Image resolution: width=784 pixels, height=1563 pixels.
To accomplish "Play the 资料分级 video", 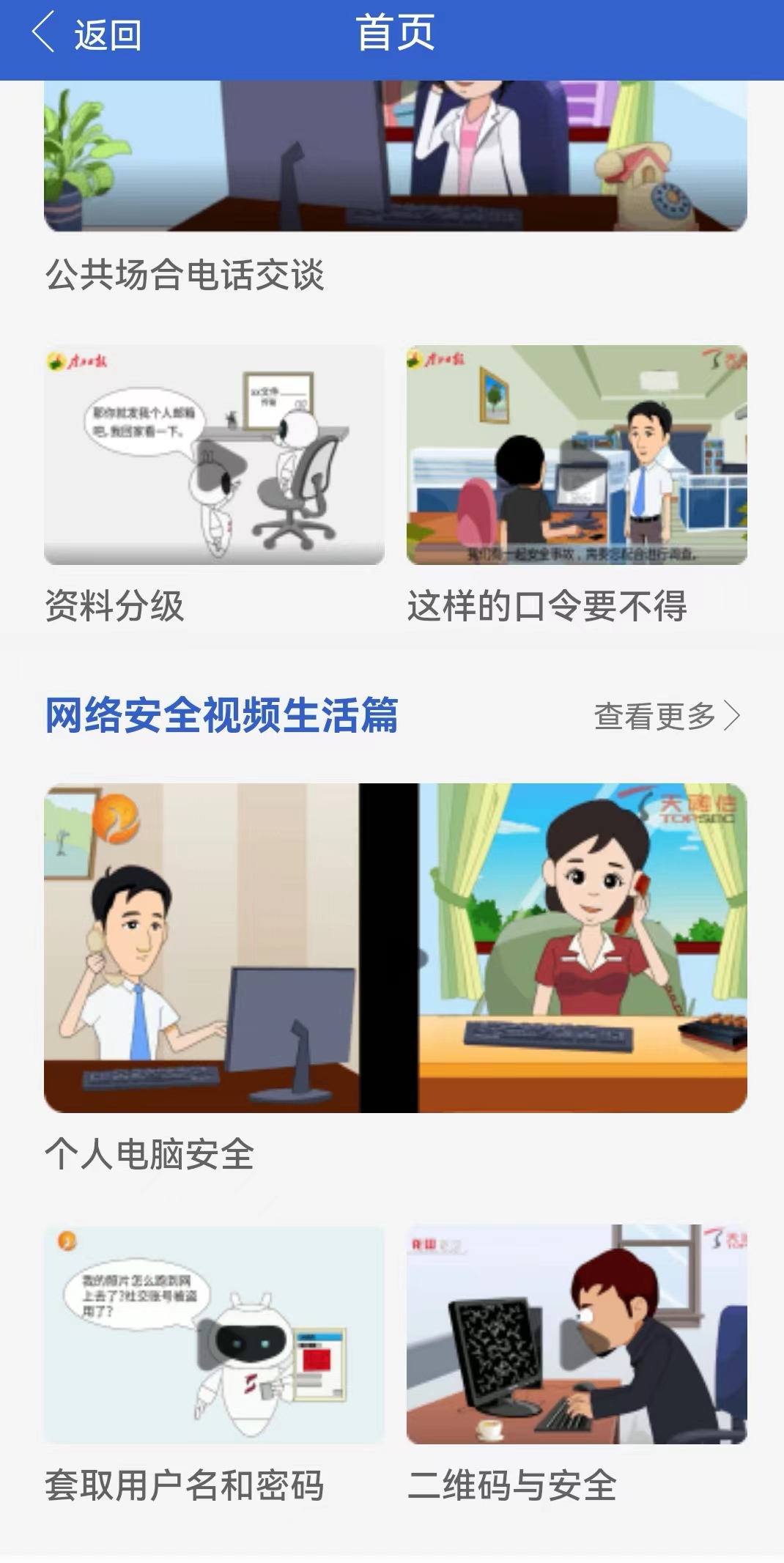I will (214, 455).
